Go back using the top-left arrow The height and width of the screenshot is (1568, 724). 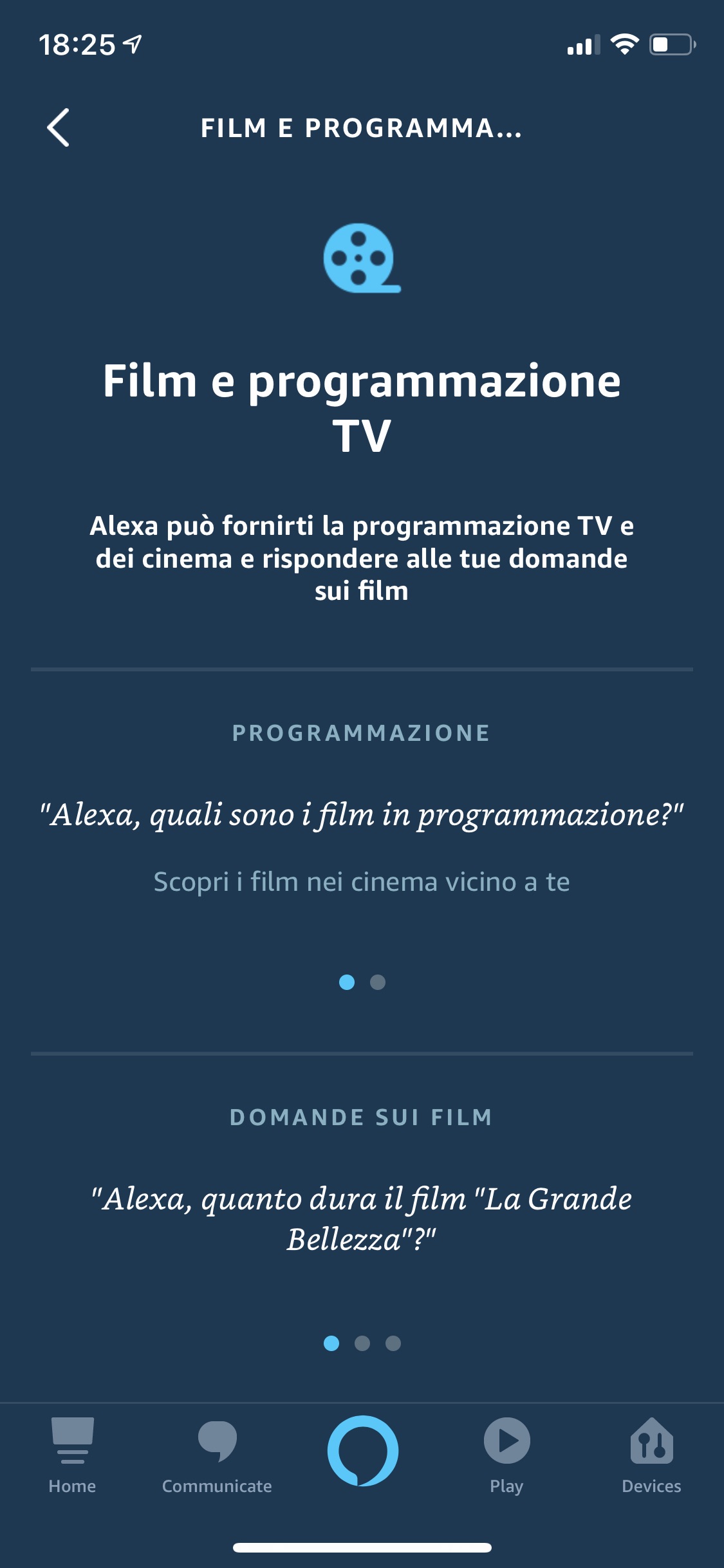[x=58, y=127]
